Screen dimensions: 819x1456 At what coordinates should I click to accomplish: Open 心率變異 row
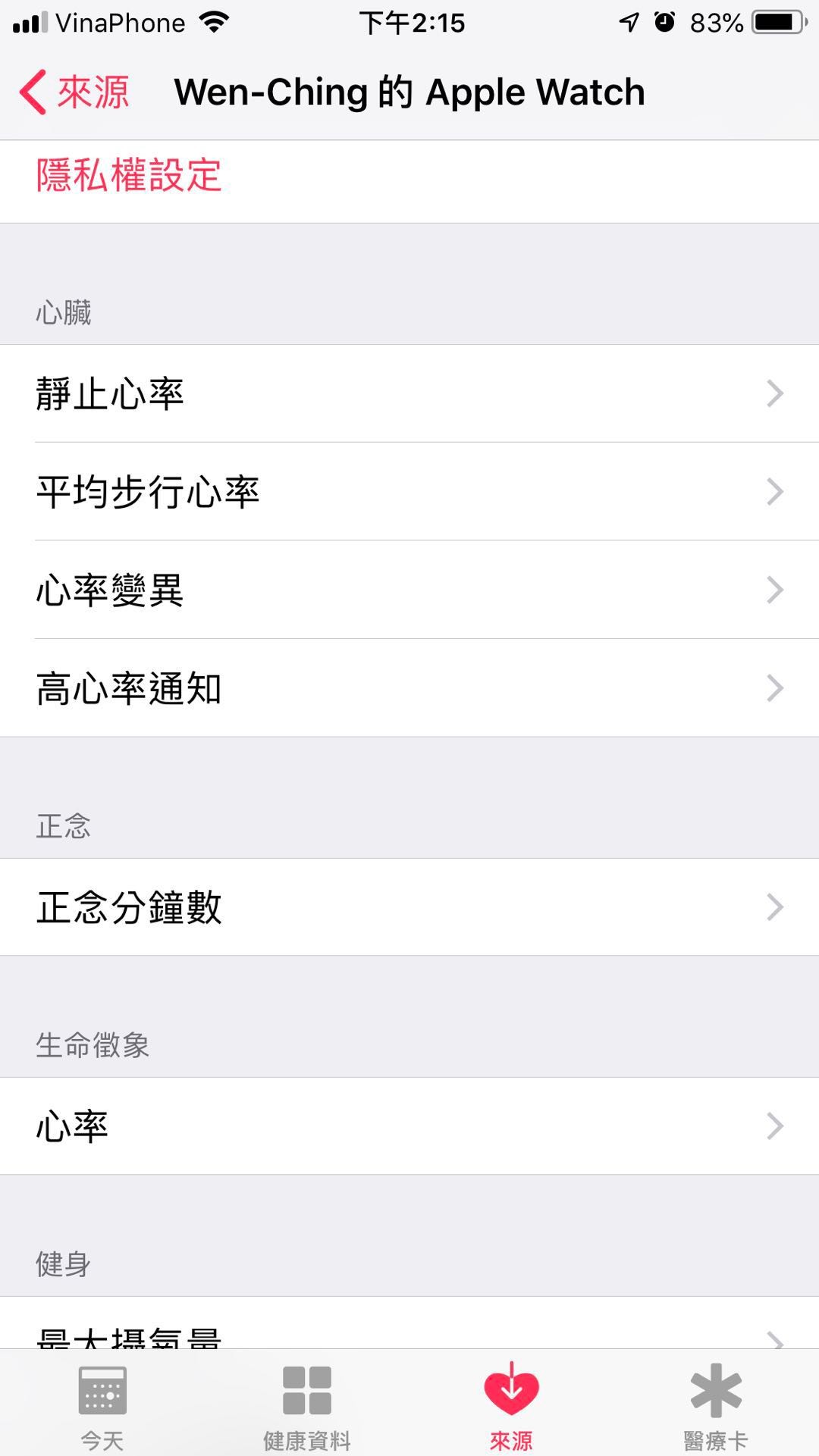coord(409,590)
